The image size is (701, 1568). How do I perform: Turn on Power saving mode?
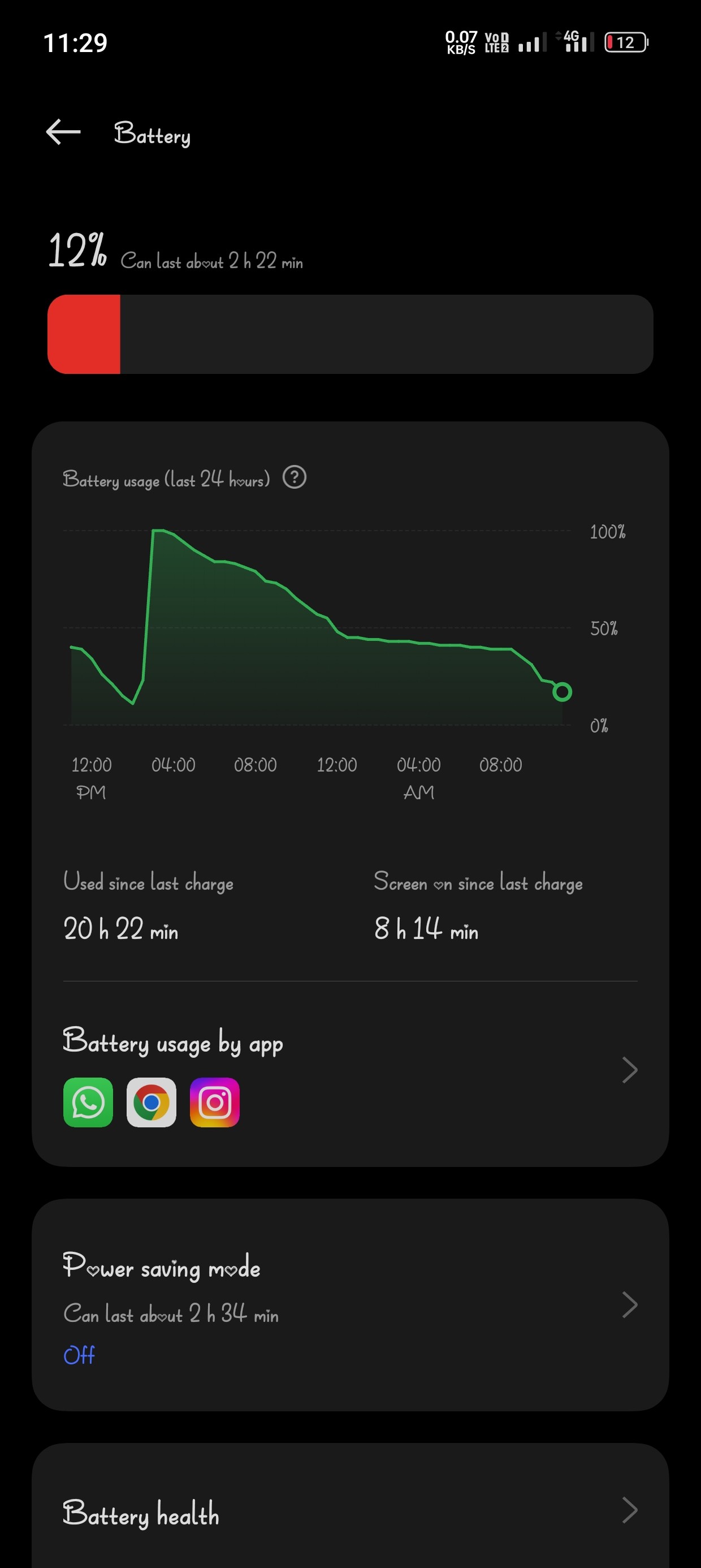click(x=162, y=1269)
